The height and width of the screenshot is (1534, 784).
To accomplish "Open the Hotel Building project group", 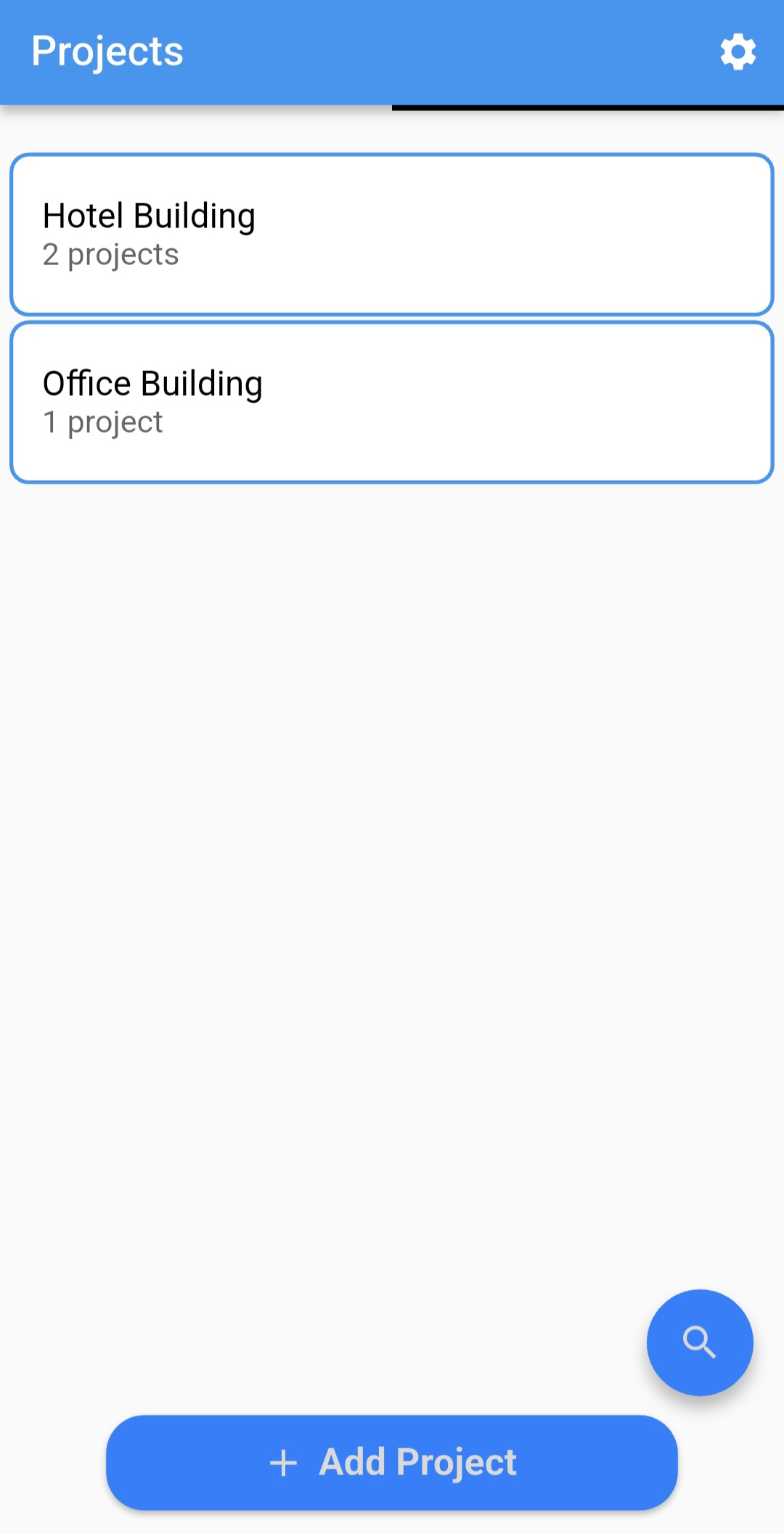I will coord(392,234).
